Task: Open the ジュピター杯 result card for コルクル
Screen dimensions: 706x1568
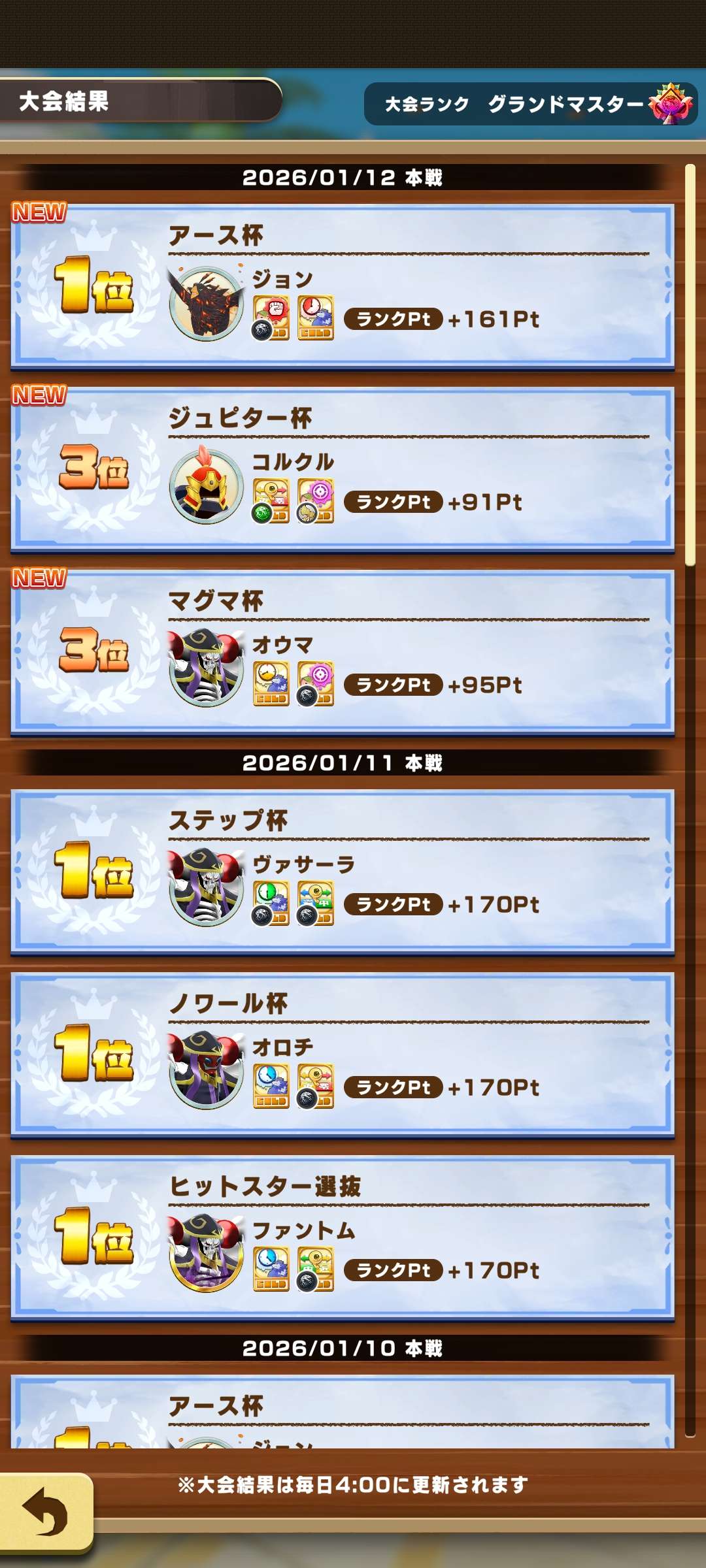Action: tap(342, 468)
